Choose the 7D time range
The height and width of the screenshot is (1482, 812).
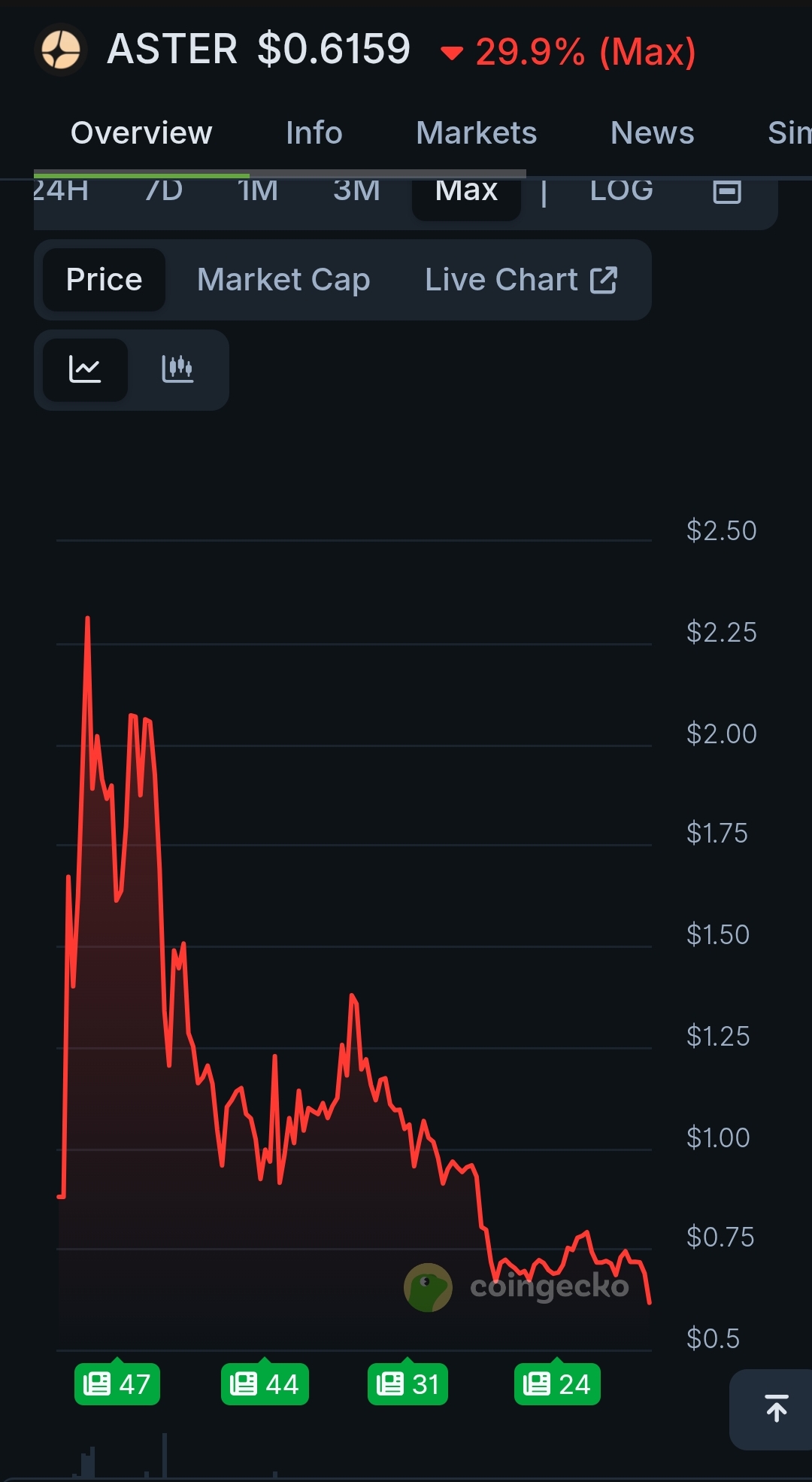click(x=164, y=193)
